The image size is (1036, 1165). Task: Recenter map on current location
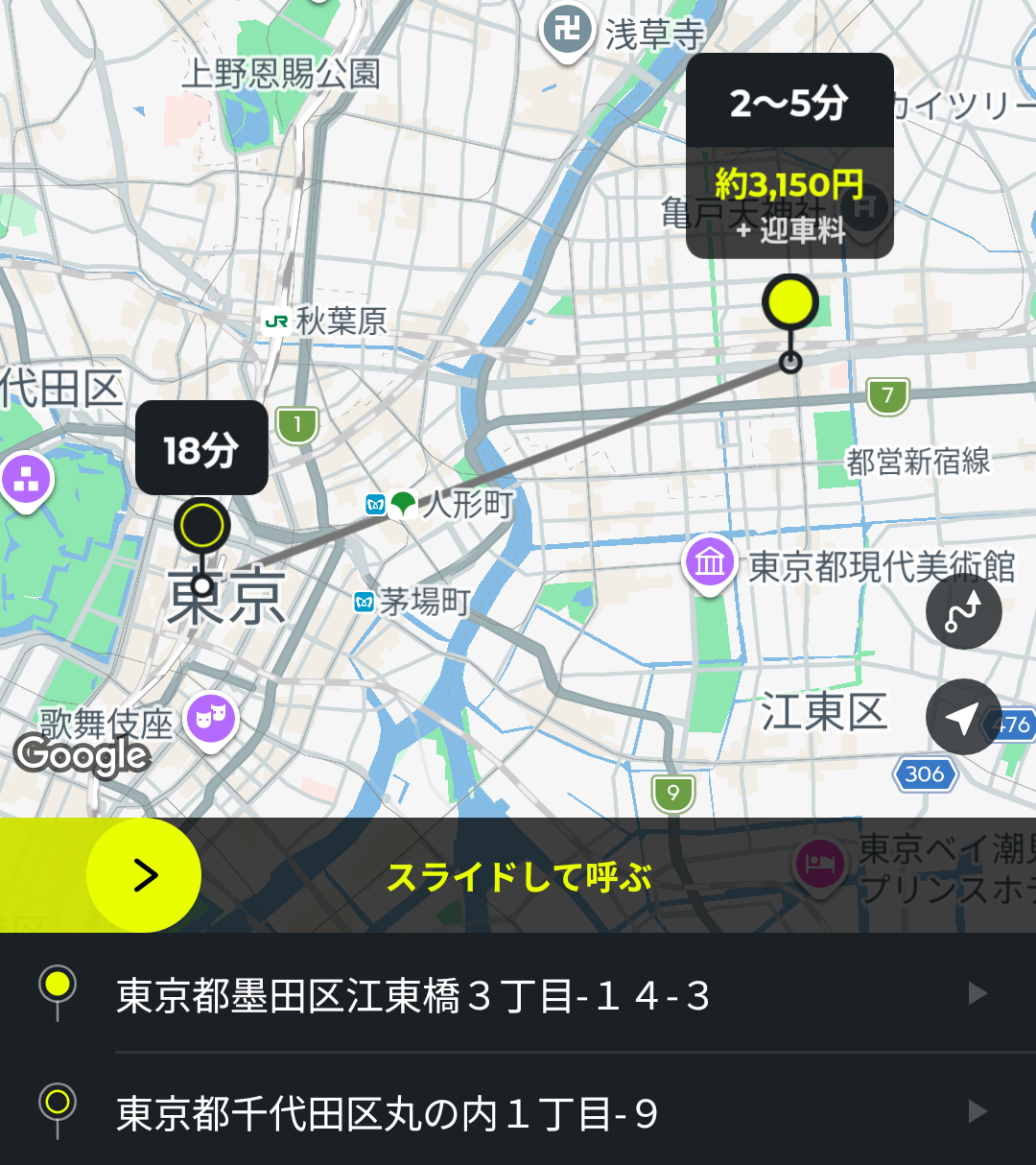[964, 717]
